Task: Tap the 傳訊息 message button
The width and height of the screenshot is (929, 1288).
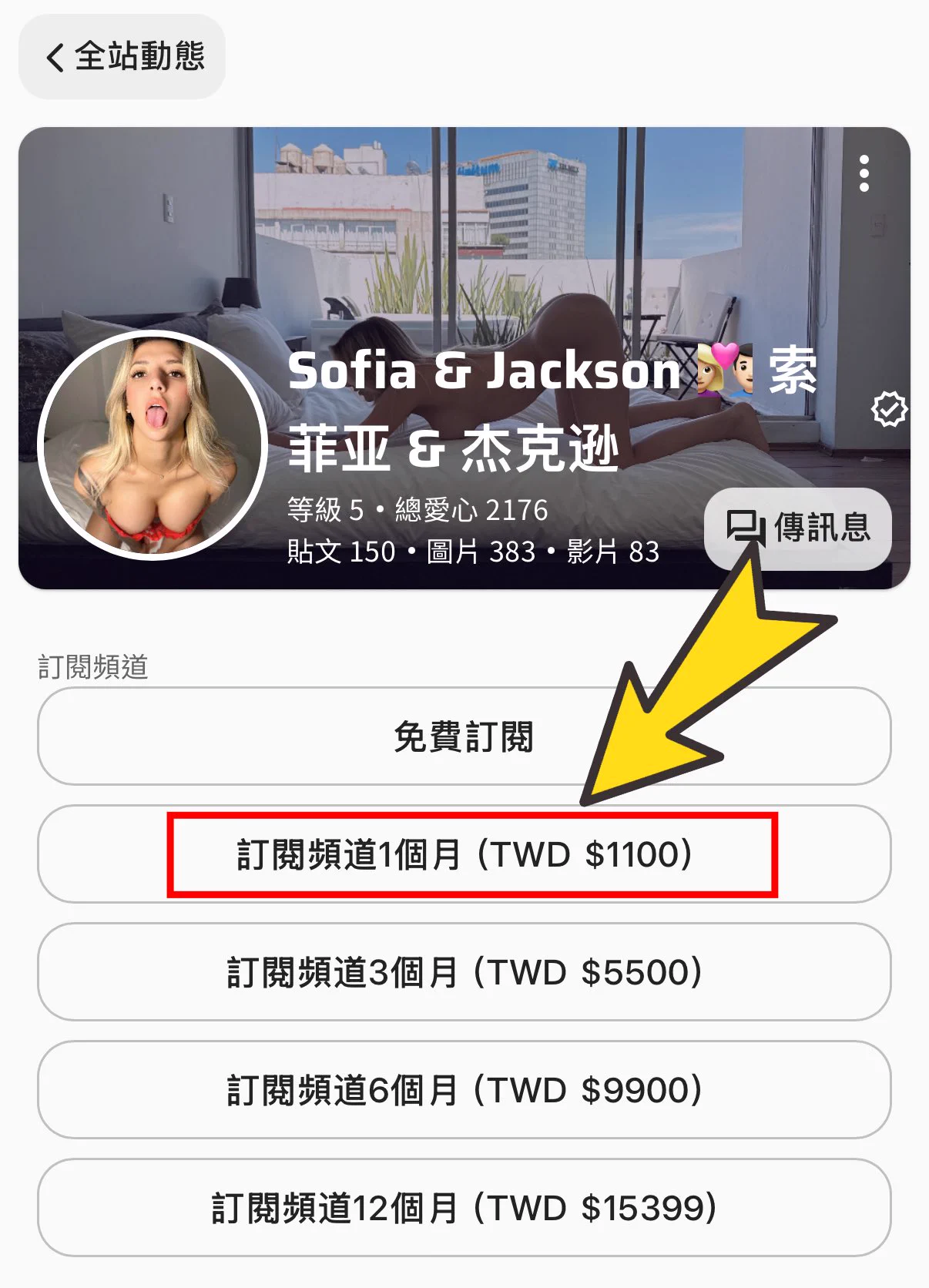Action: 798,528
